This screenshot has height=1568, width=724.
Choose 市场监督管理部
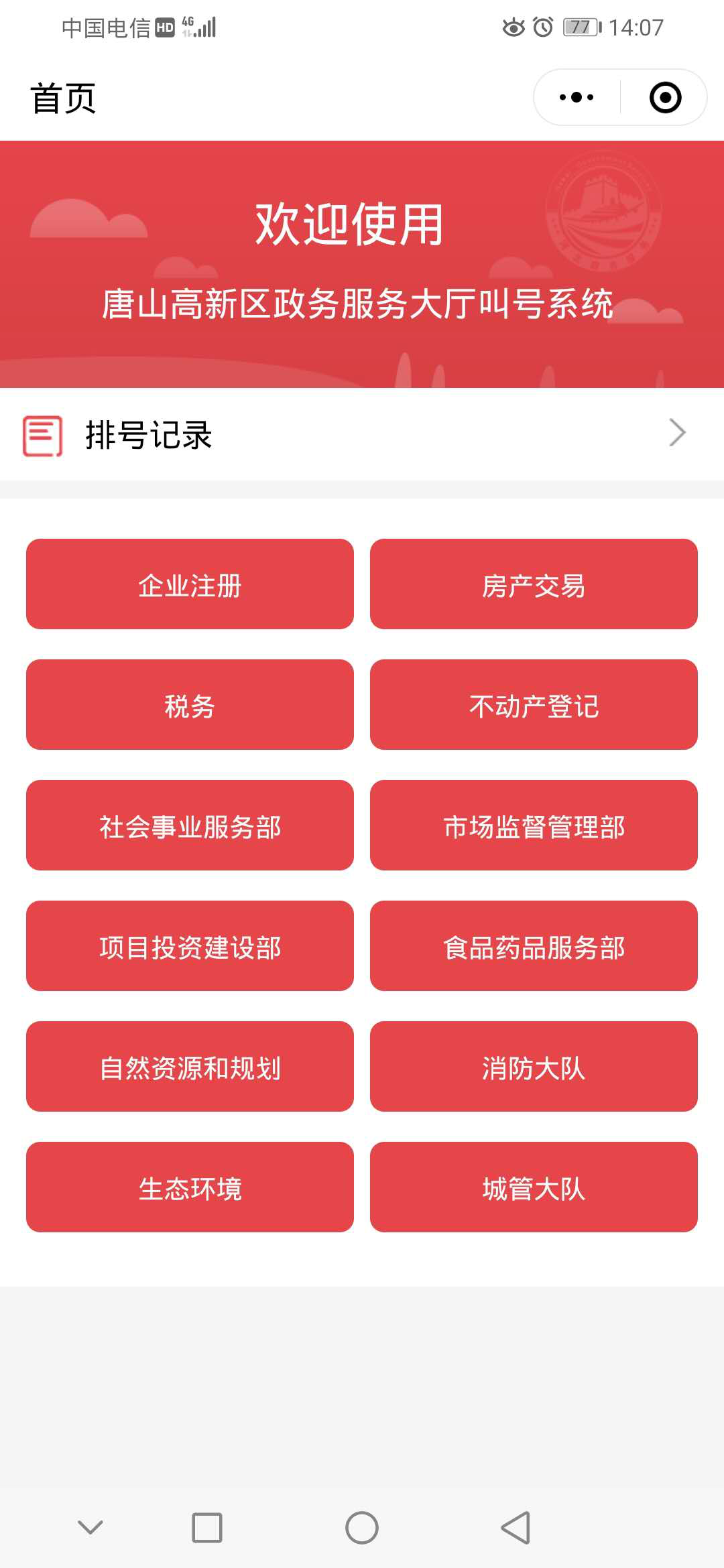tap(534, 826)
